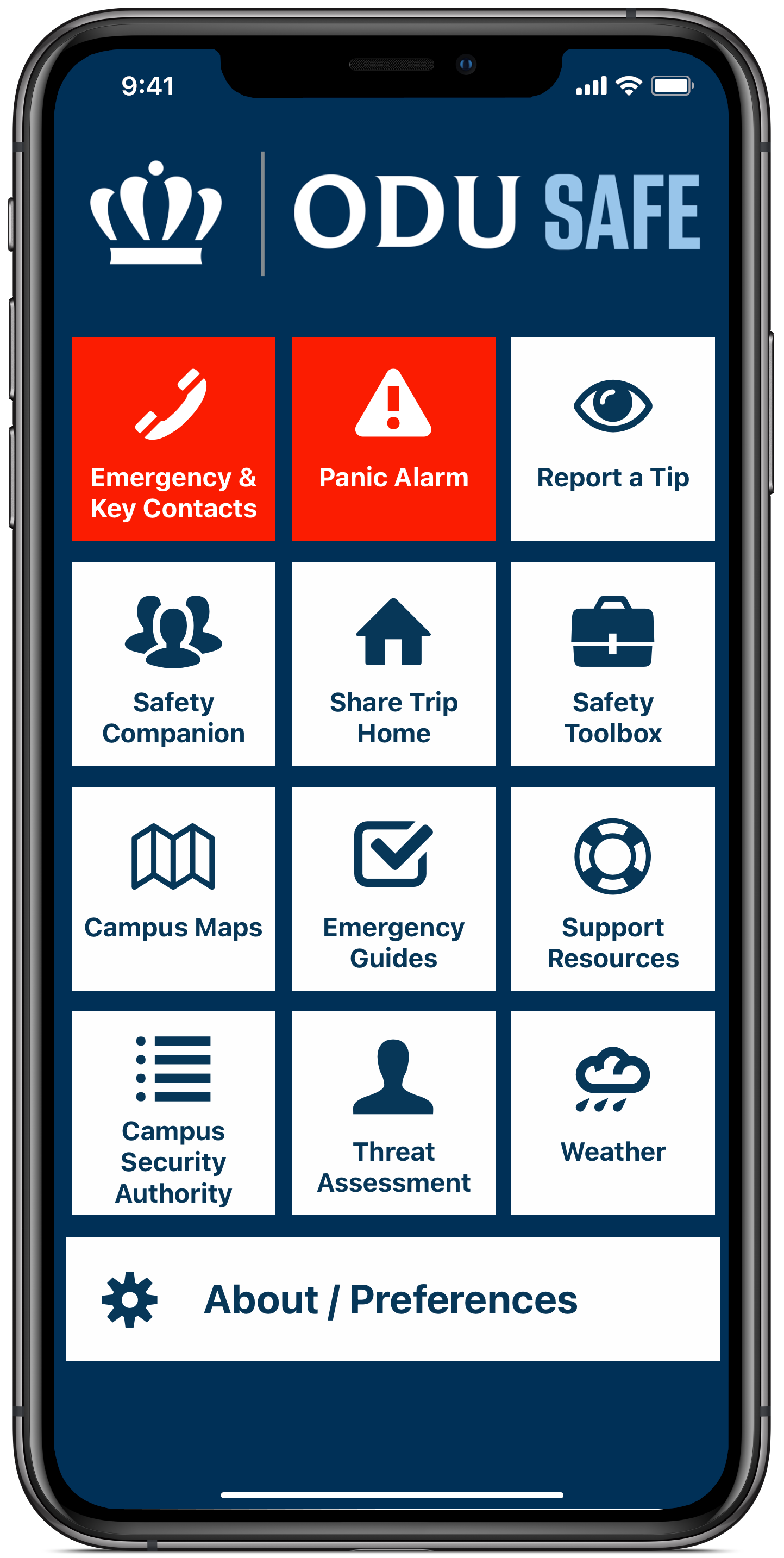The image size is (784, 1558).
Task: Open the Safety Toolbox
Action: coord(613,664)
